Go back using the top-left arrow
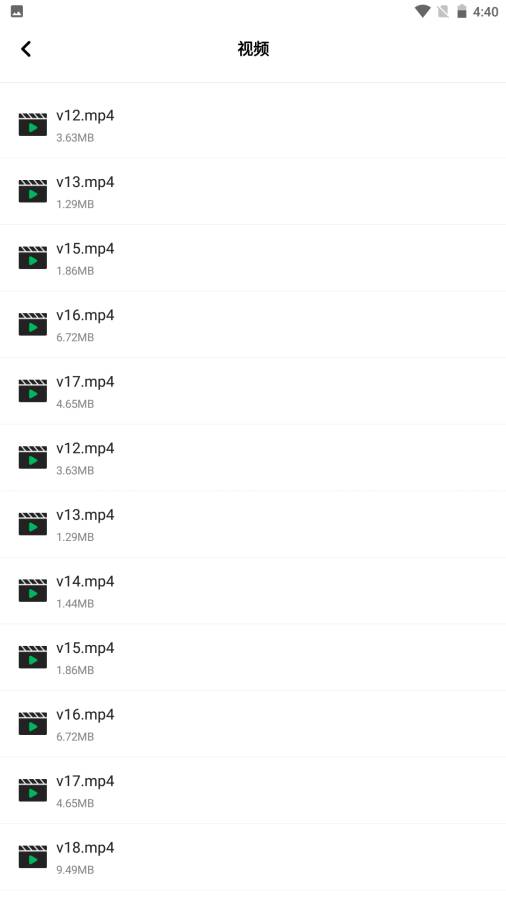506x900 pixels. 26,49
